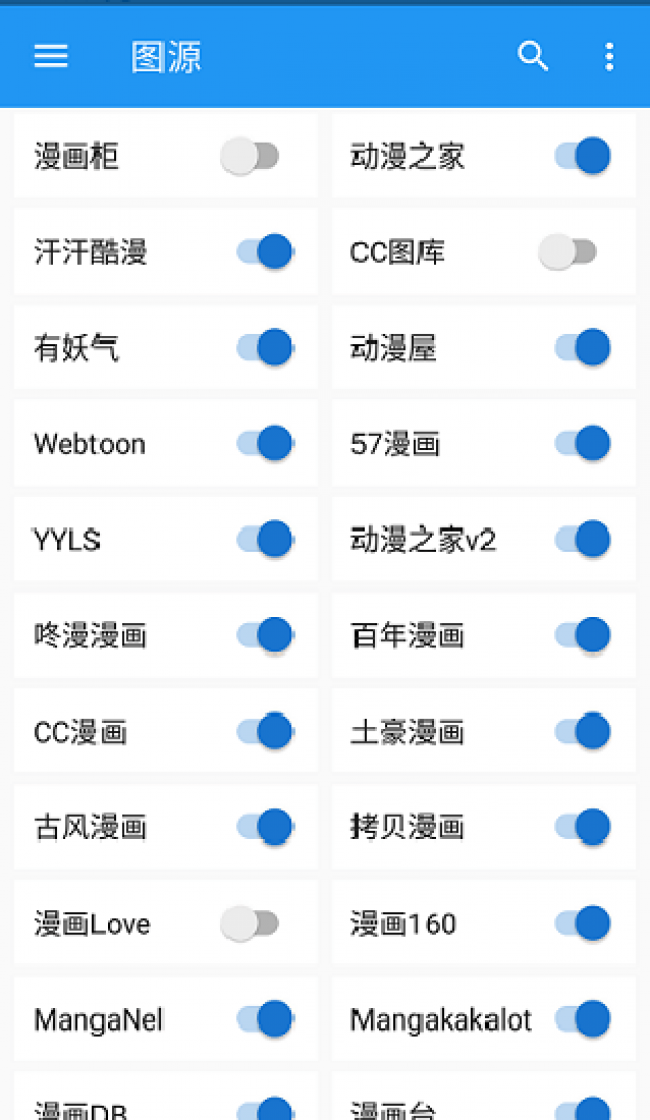
Task: Toggle the 咚漫漫画 source
Action: pos(265,635)
